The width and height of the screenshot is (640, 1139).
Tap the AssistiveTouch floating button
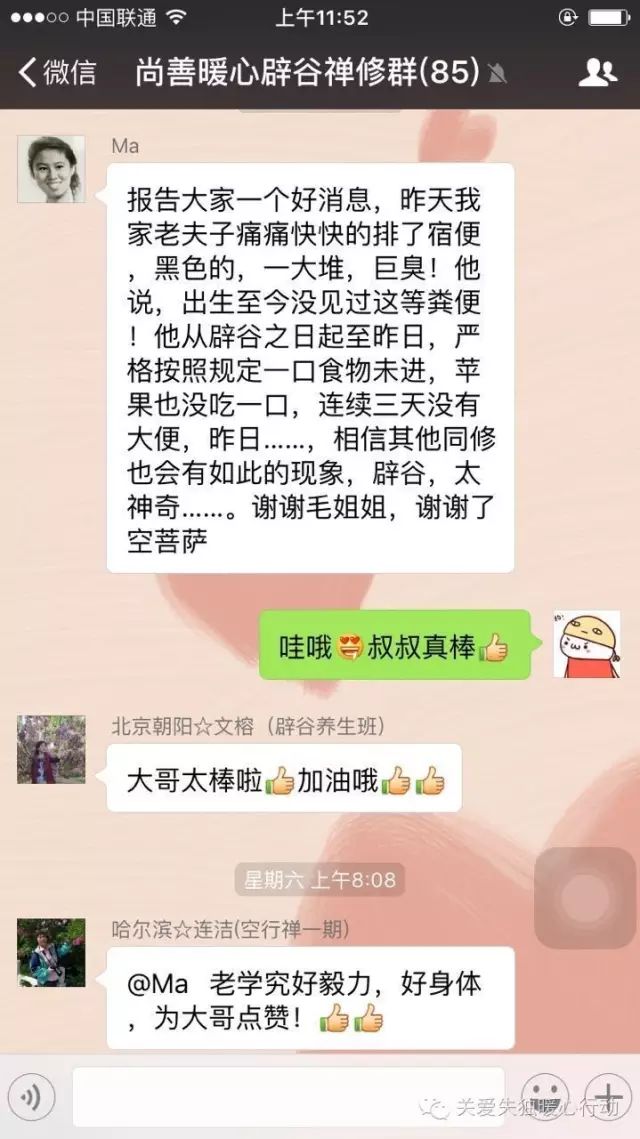coord(584,898)
